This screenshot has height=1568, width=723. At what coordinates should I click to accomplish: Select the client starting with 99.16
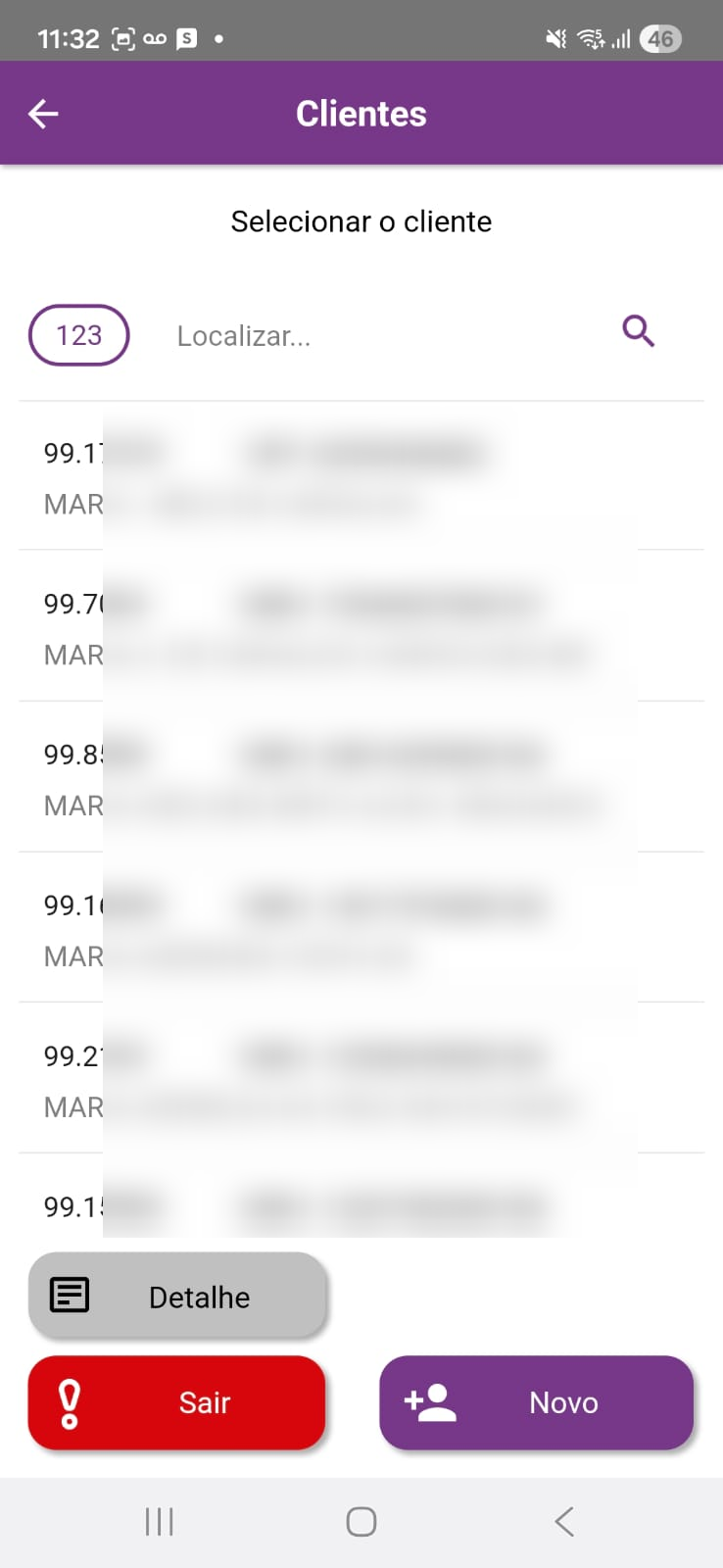[361, 929]
